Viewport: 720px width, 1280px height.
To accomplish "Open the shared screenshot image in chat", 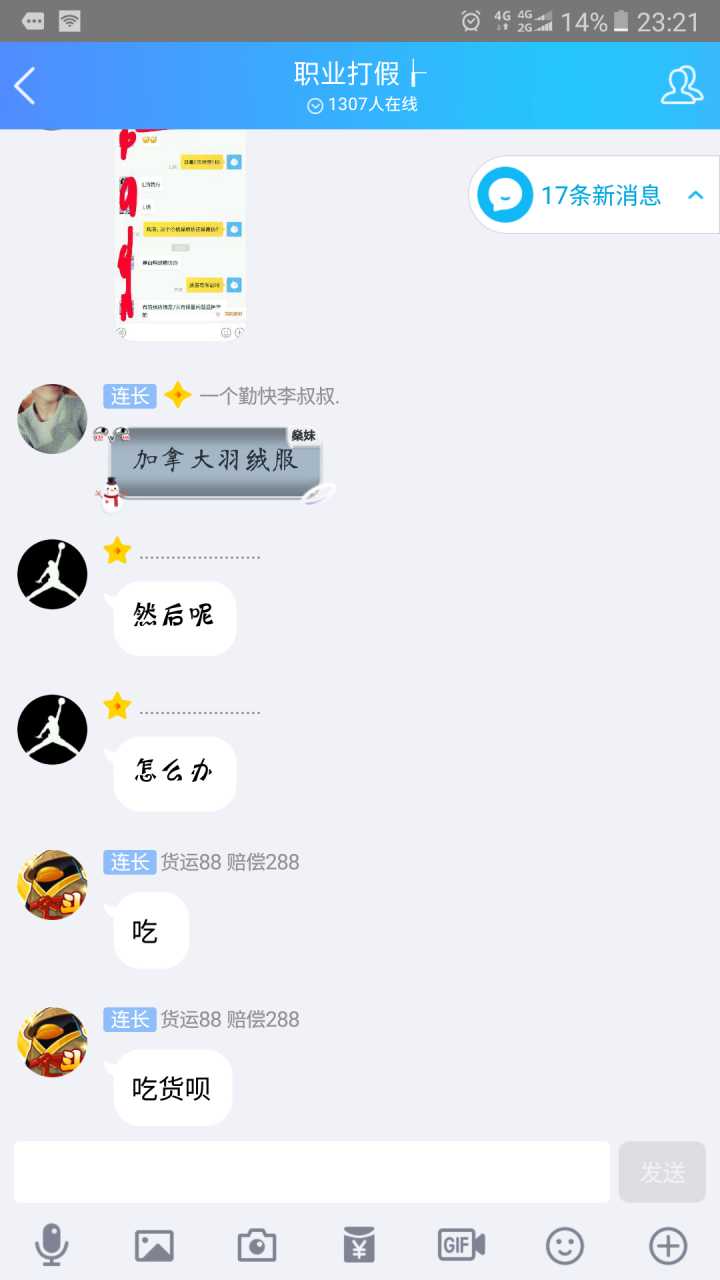I will [x=181, y=235].
